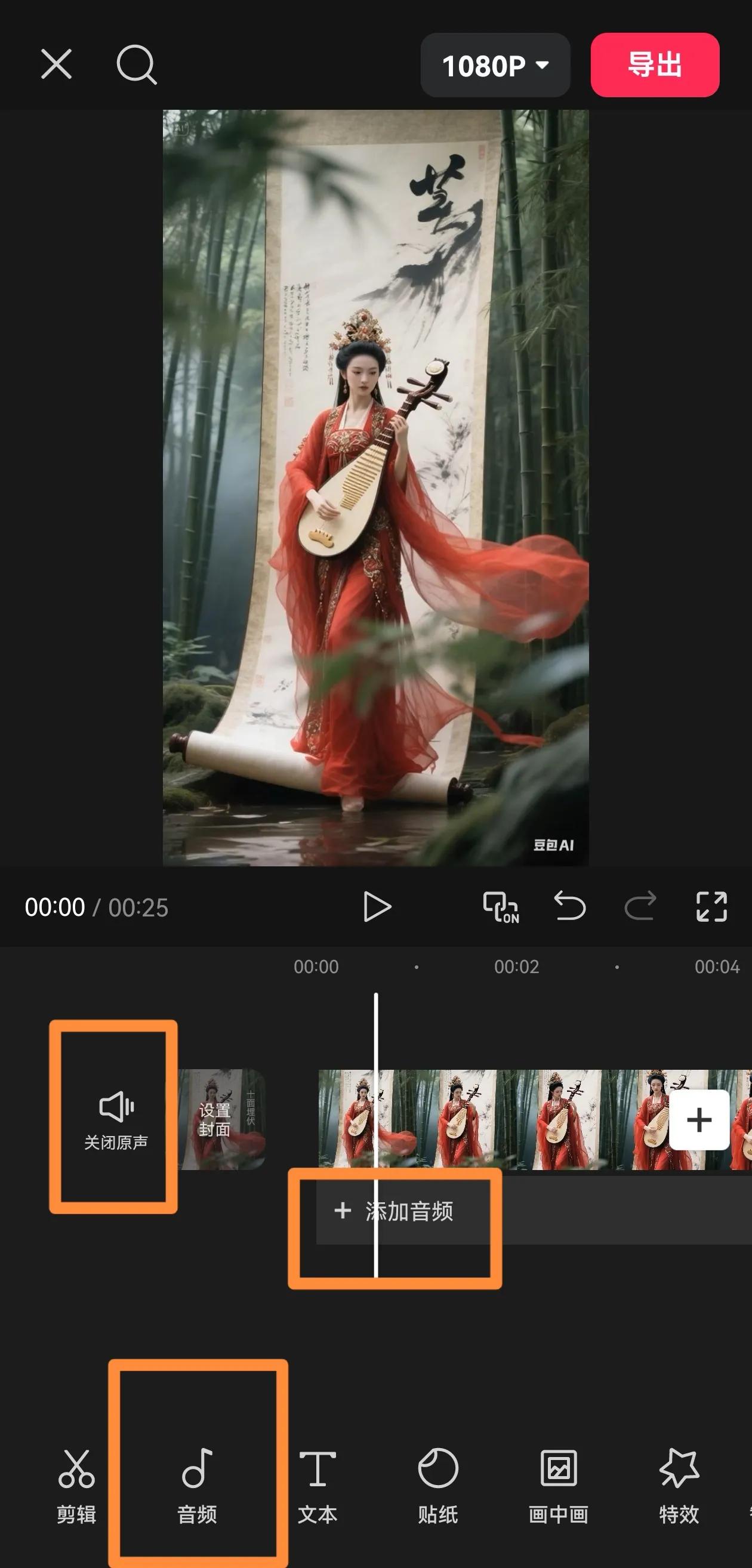Redo the last undone edit
Viewport: 752px width, 1568px height.
click(640, 906)
